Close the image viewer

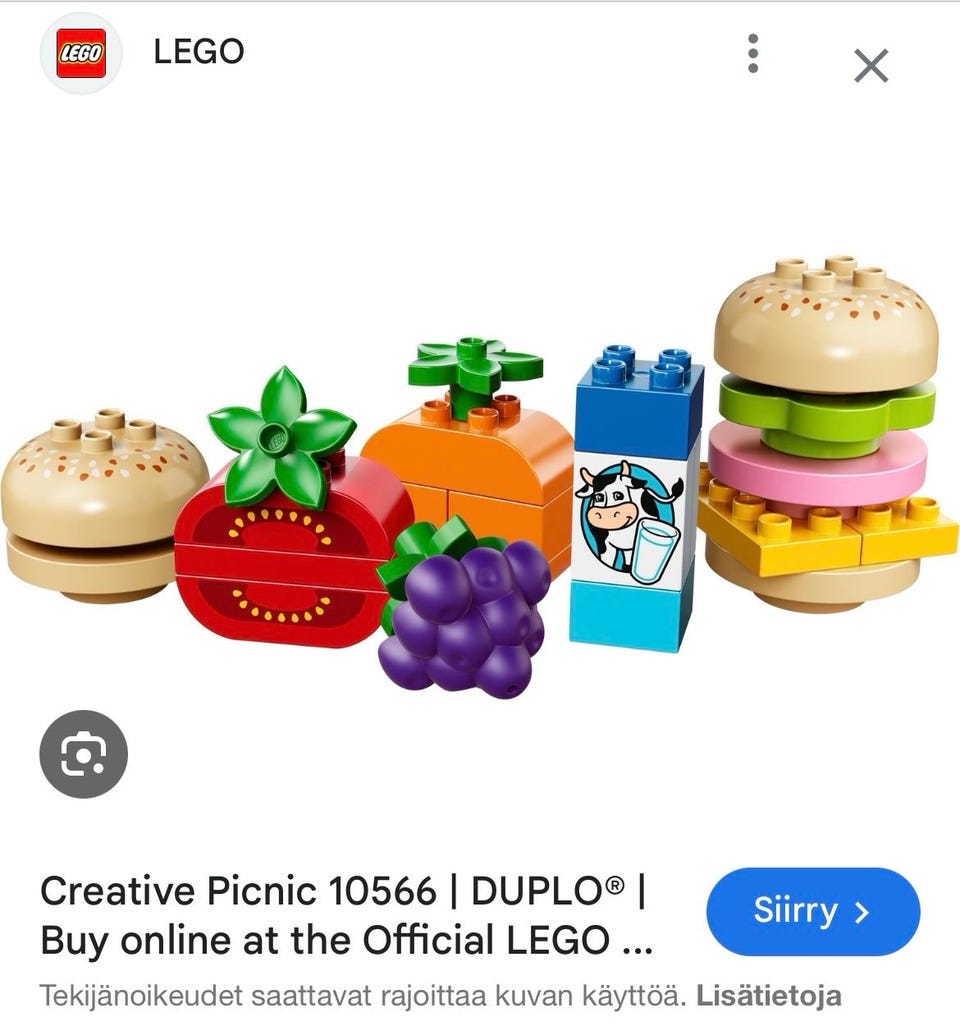pos(871,67)
